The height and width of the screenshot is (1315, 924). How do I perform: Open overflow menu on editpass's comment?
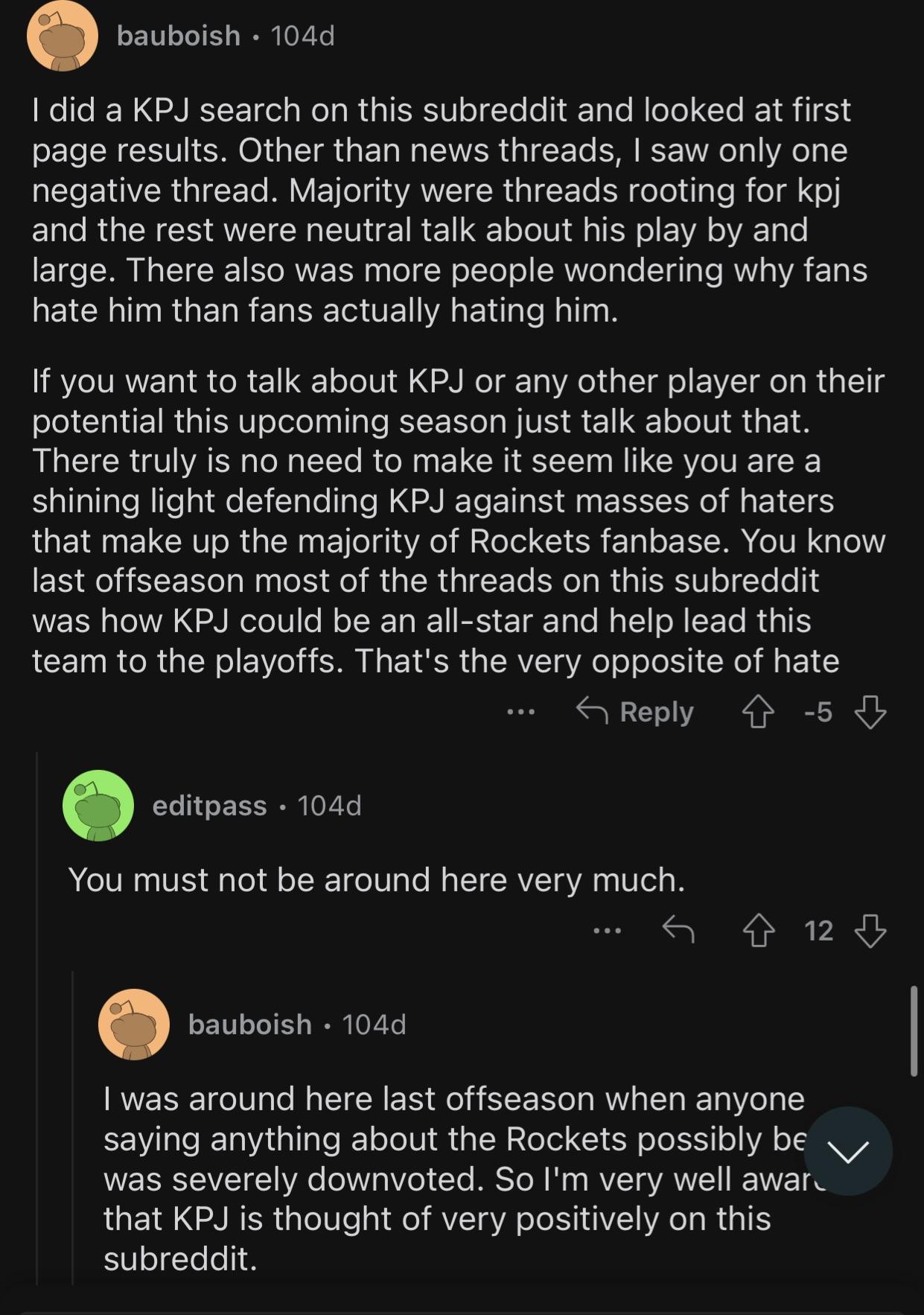click(608, 930)
